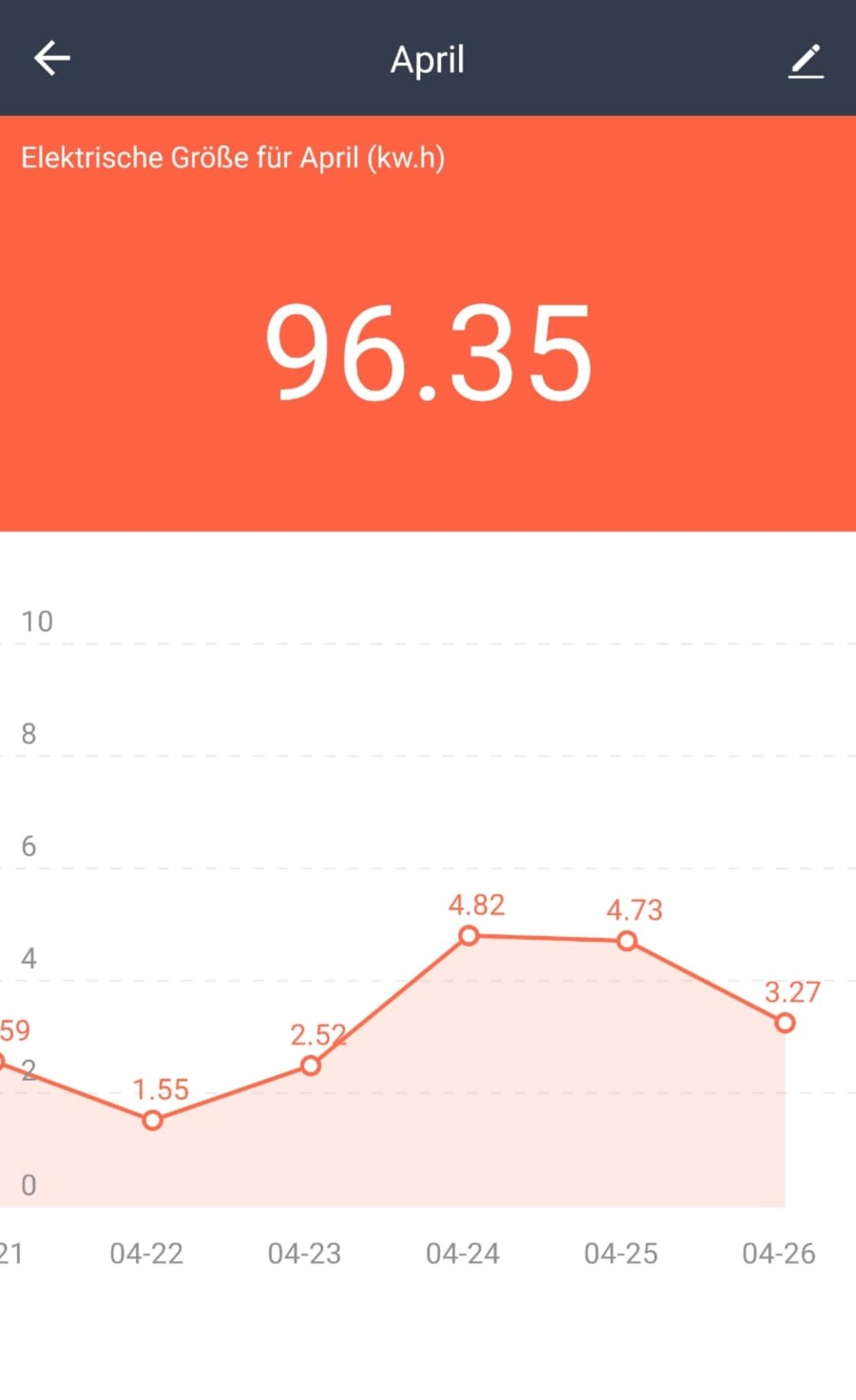Viewport: 856px width, 1400px height.
Task: Select the 04-26 data point showing 3.27
Action: (x=785, y=1023)
